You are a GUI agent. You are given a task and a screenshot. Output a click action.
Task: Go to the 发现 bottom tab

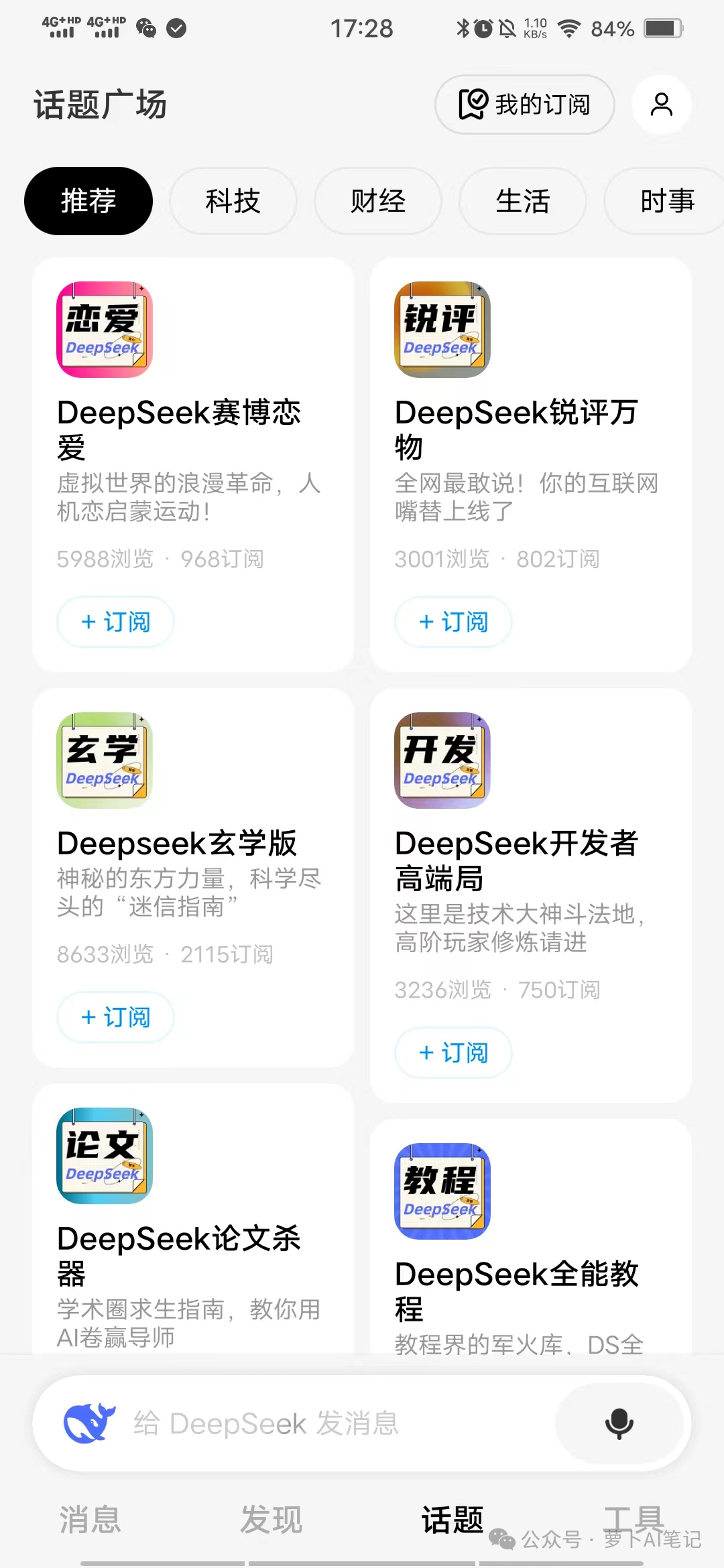pyautogui.click(x=271, y=1519)
